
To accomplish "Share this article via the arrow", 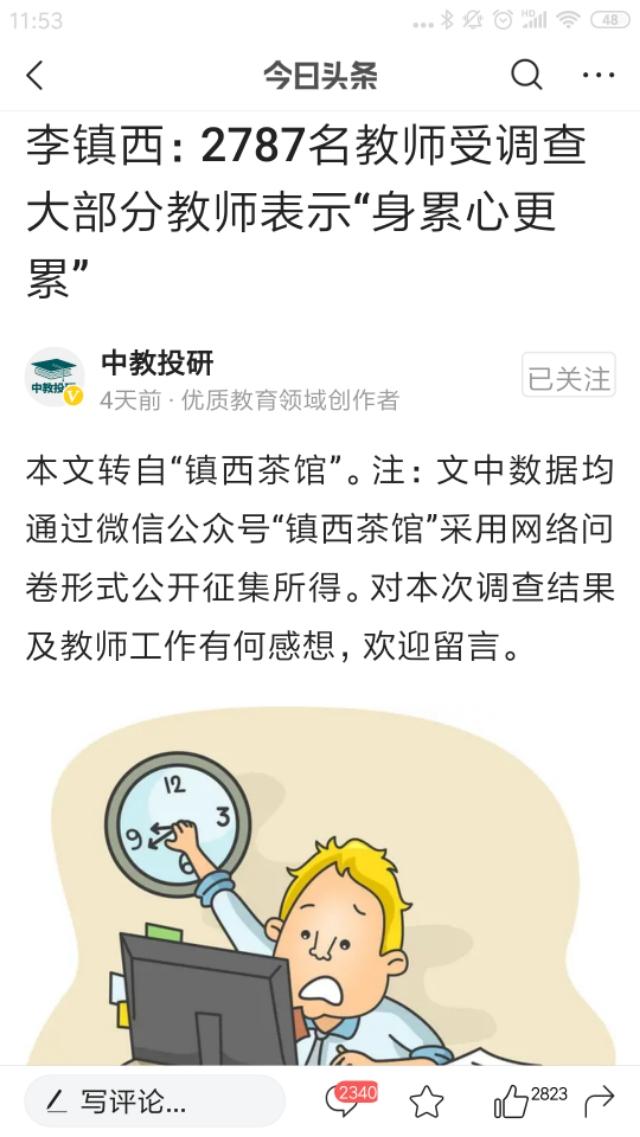I will pyautogui.click(x=599, y=1102).
